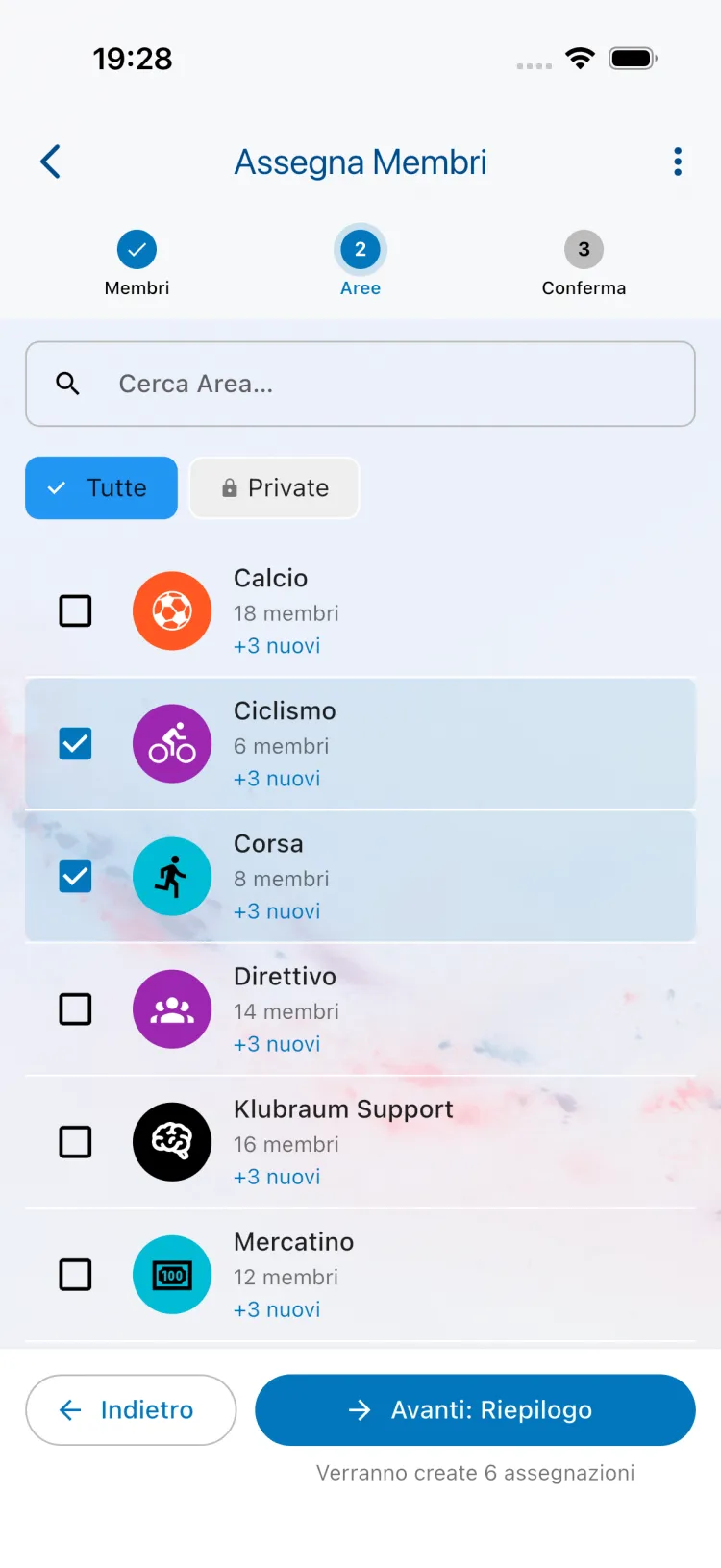This screenshot has height=1568, width=721.
Task: Check the Mercatino area
Action: coord(76,1274)
